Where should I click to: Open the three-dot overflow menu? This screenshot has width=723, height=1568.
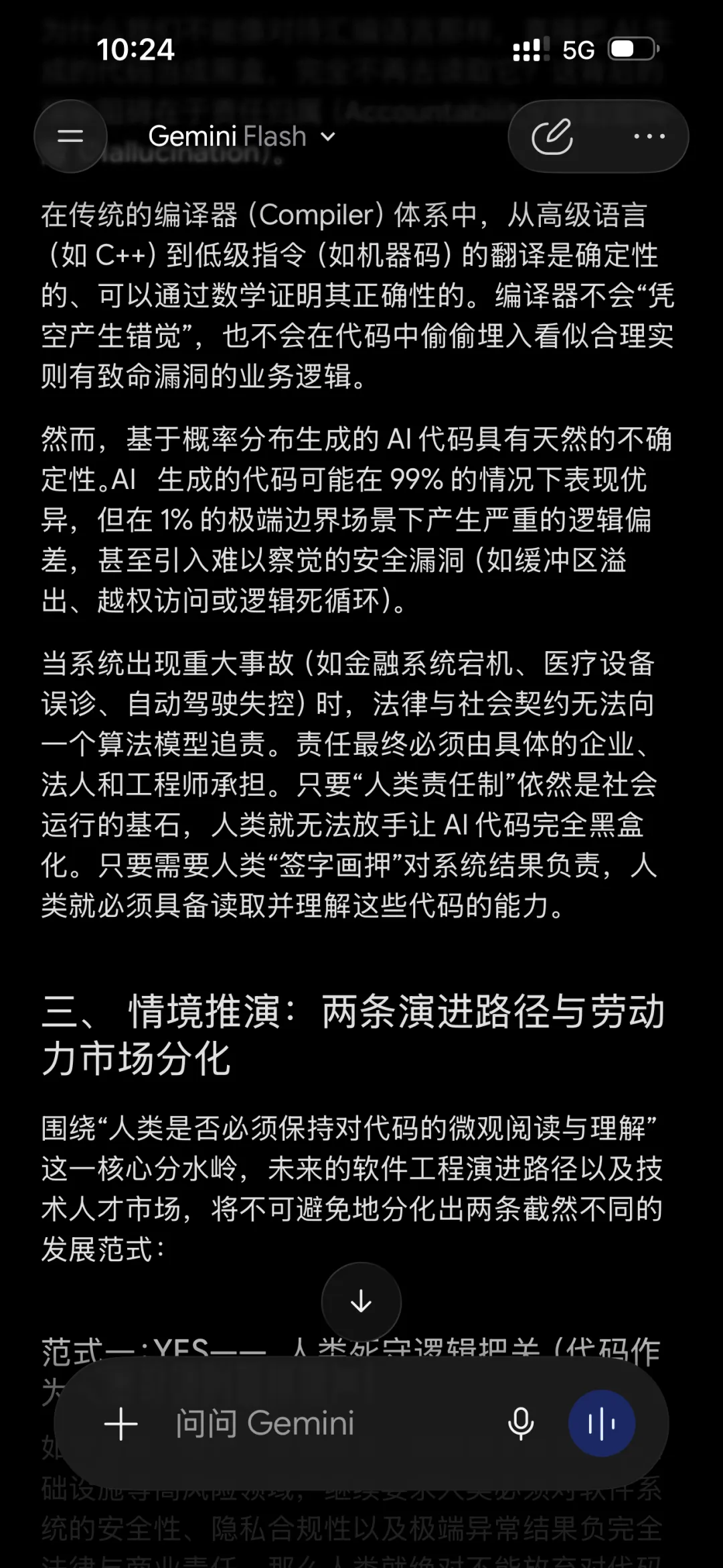(649, 137)
